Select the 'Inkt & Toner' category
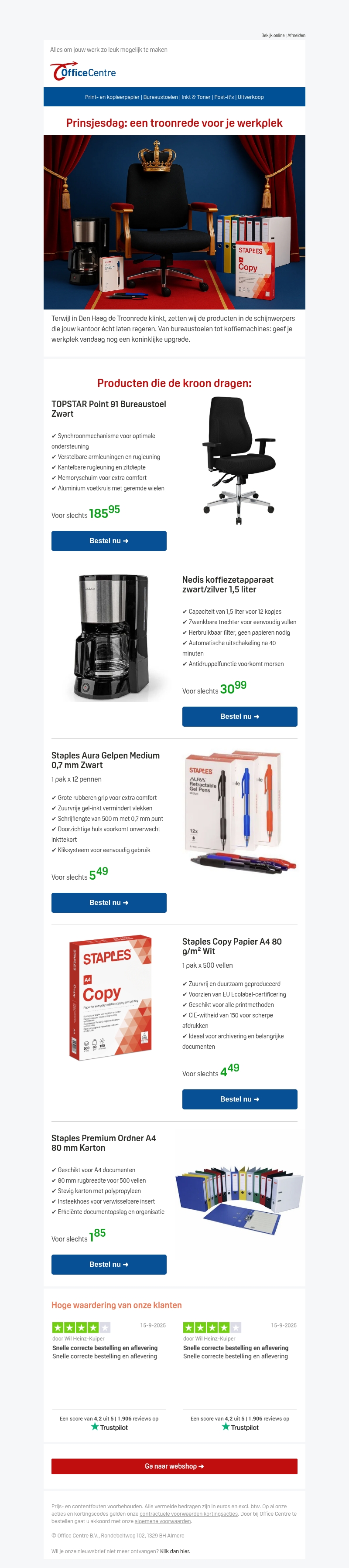349x1568 pixels. pyautogui.click(x=195, y=97)
